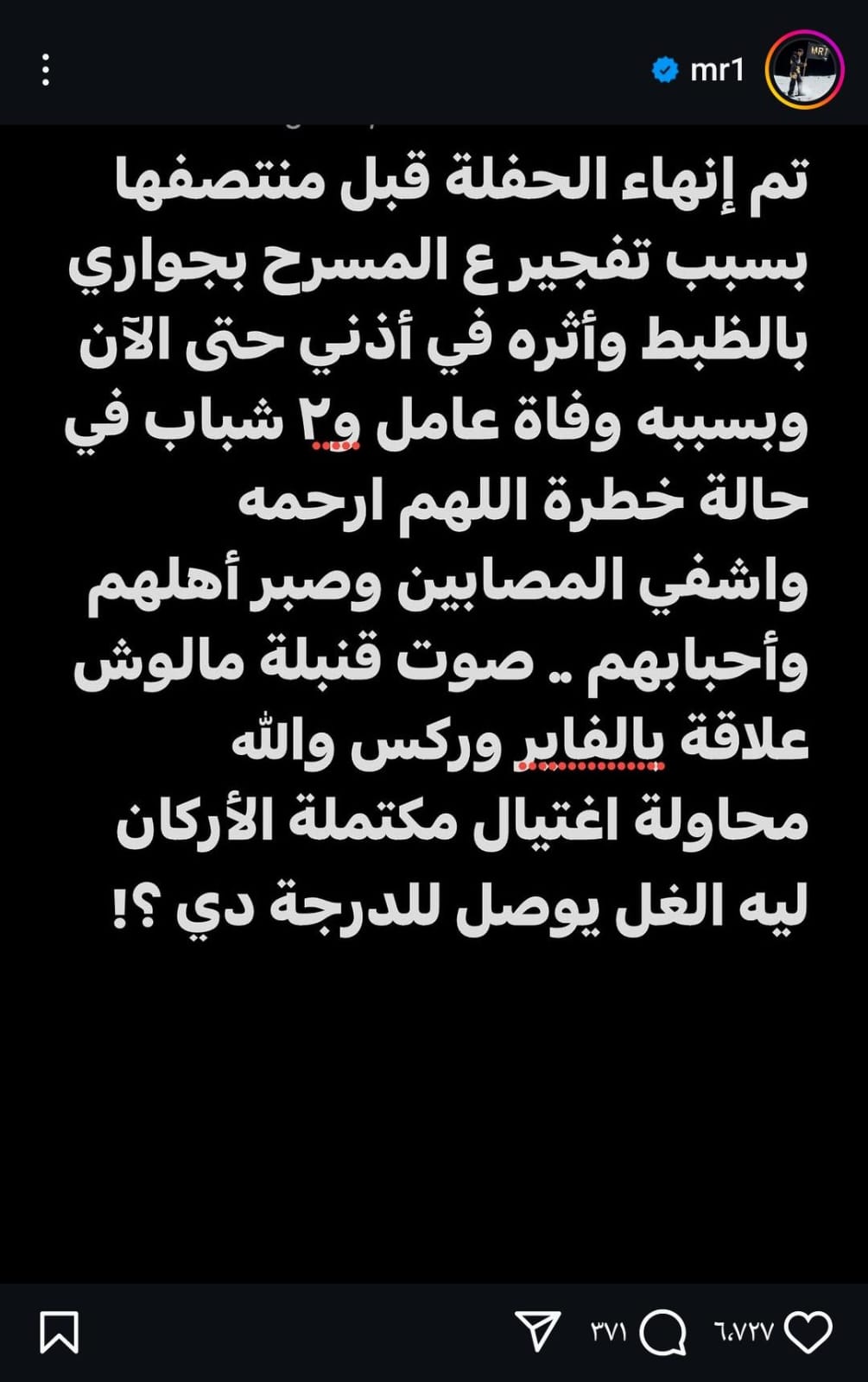Like this post with the heart
Viewport: 868px width, 1382px height.
point(808,1331)
